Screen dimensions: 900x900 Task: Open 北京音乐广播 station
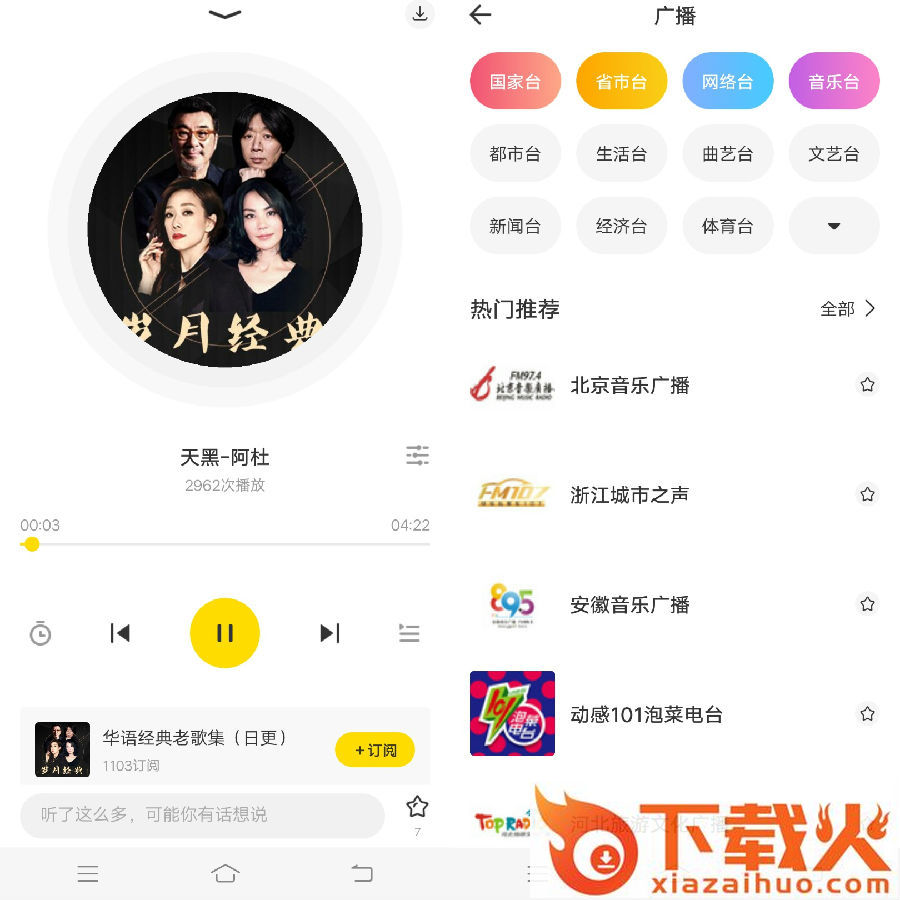630,385
